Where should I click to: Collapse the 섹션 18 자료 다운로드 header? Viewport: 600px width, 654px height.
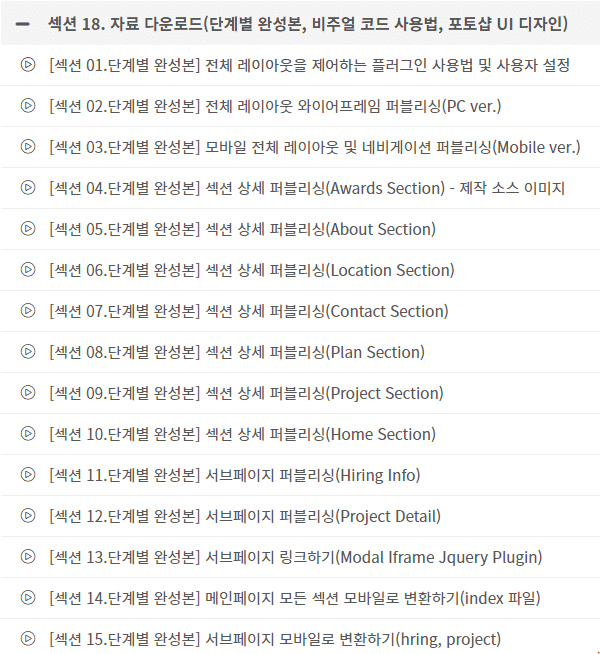tap(23, 24)
